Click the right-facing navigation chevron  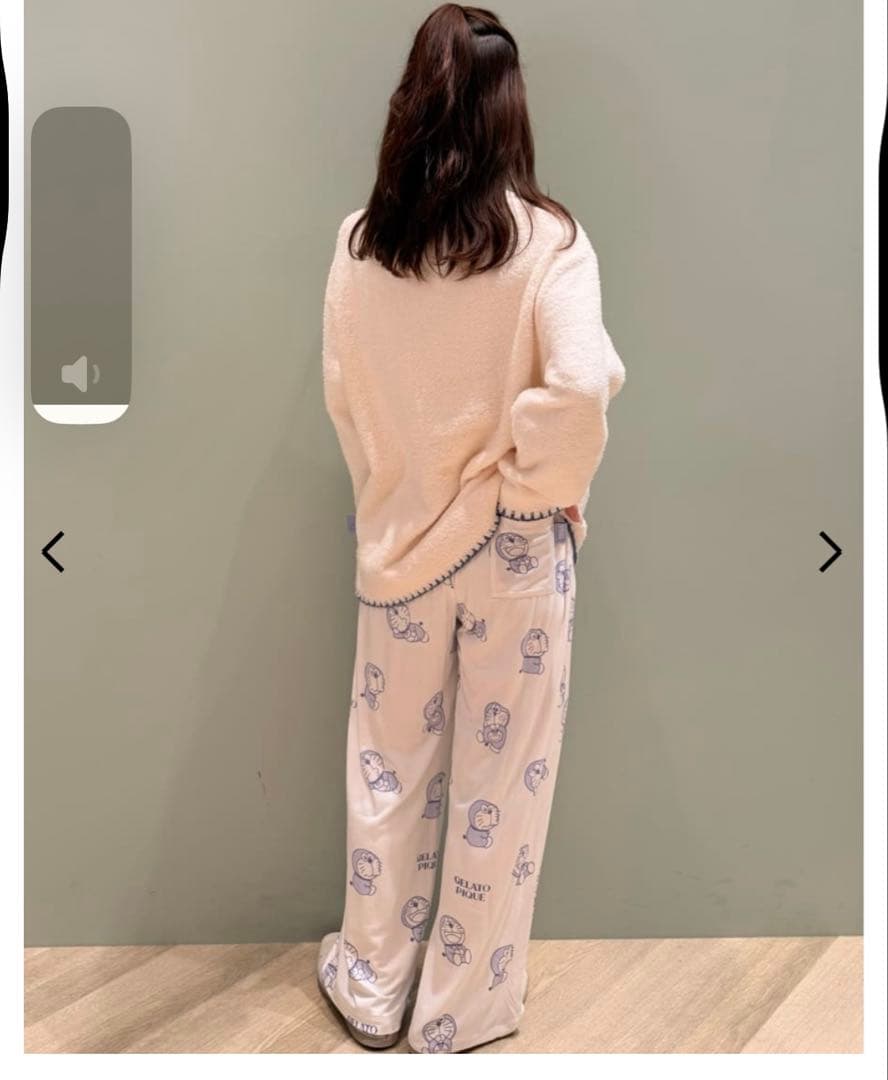point(828,551)
